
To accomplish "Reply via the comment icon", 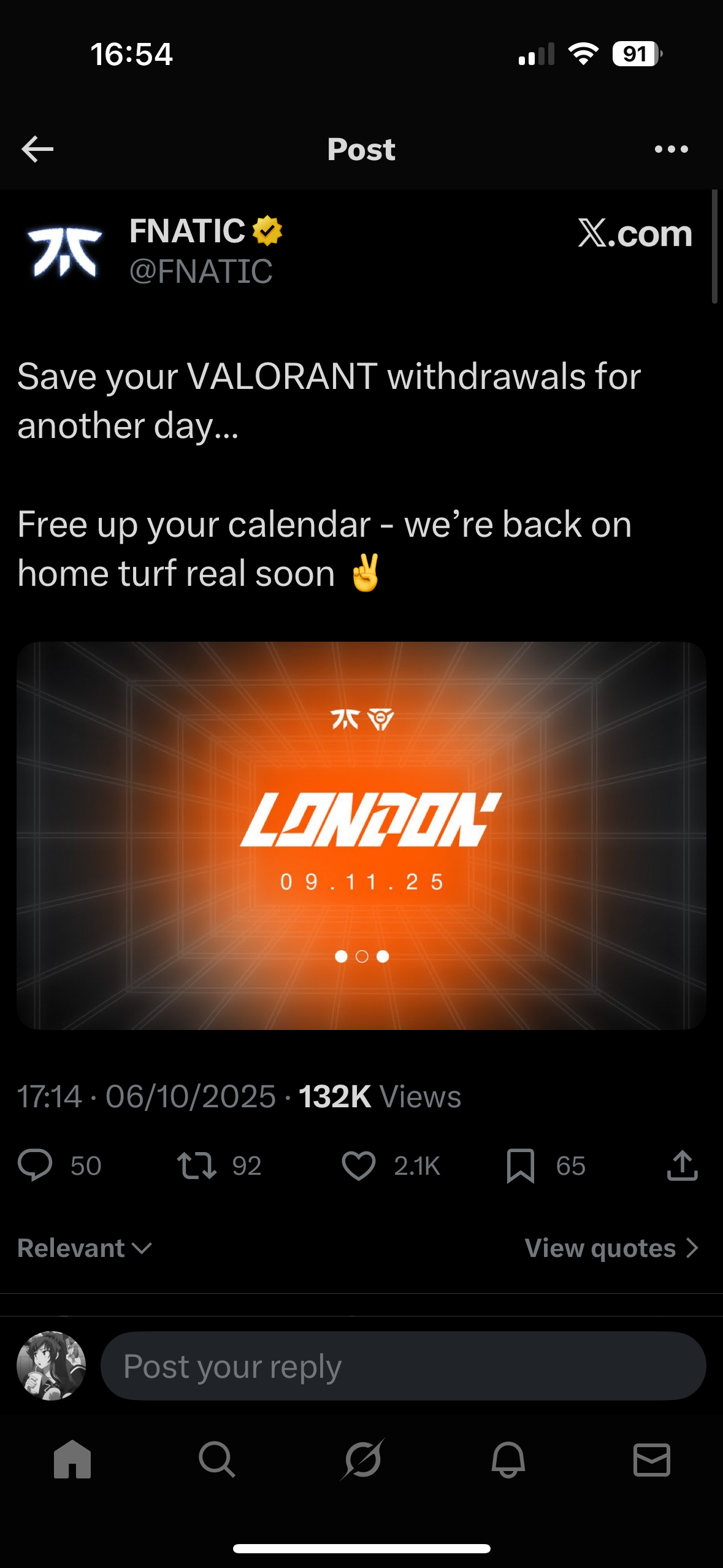I will (36, 1165).
